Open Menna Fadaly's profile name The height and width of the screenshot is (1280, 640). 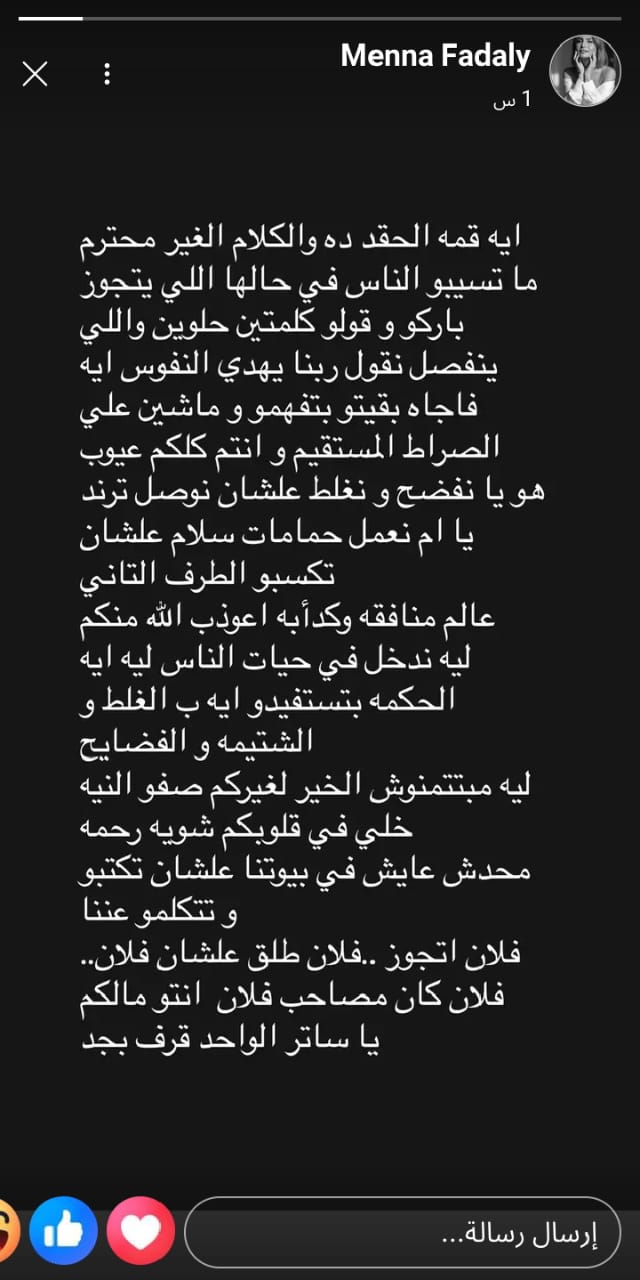435,56
